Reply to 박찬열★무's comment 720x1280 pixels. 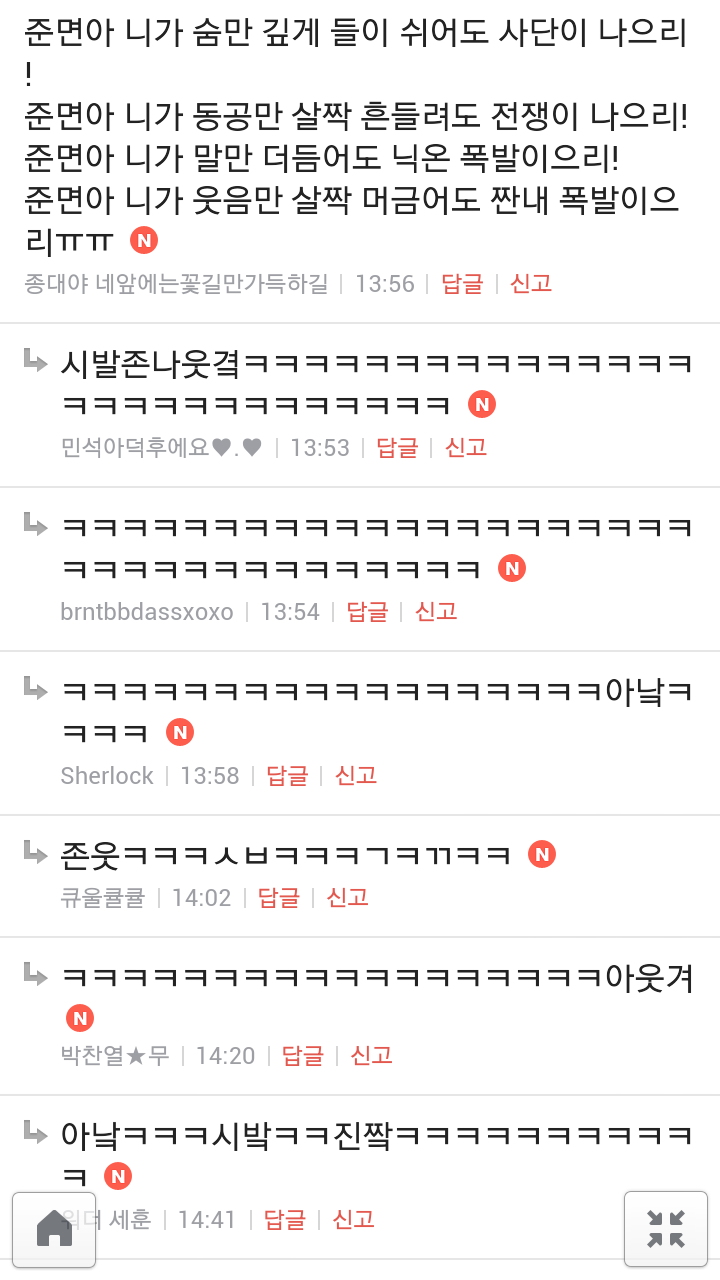[303, 1056]
